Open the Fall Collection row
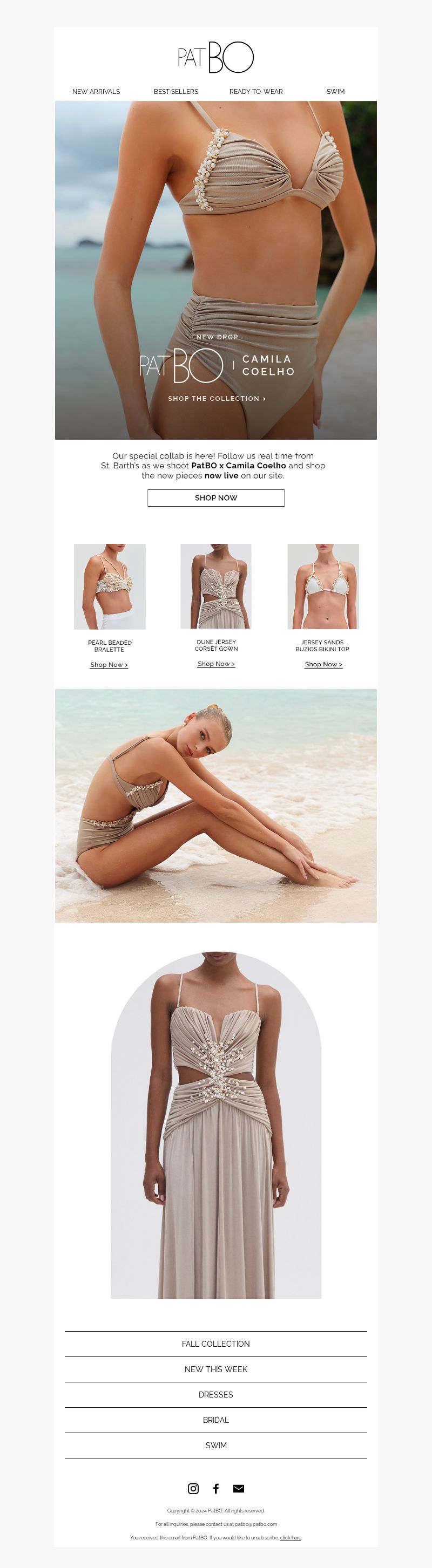 (215, 1344)
